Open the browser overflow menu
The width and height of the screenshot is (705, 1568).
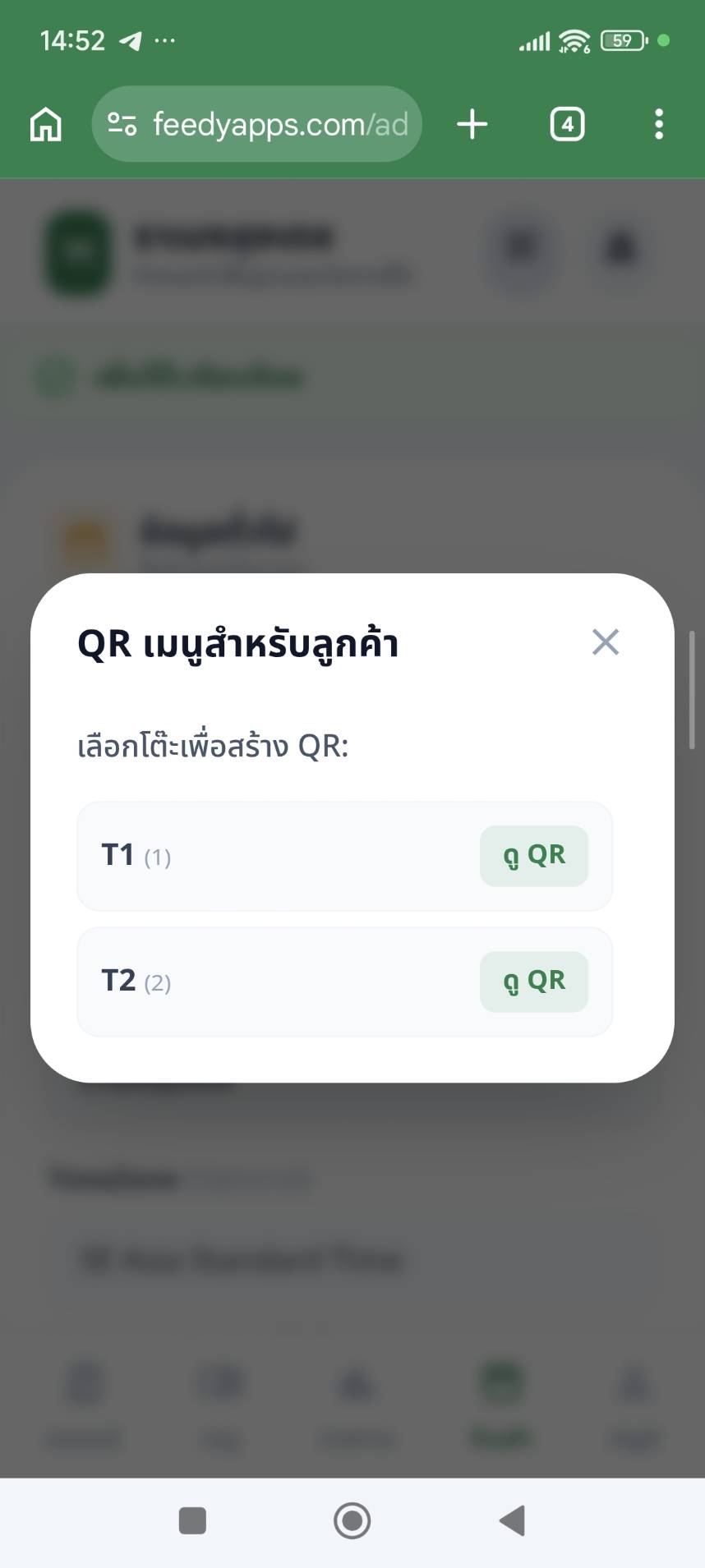pyautogui.click(x=658, y=125)
